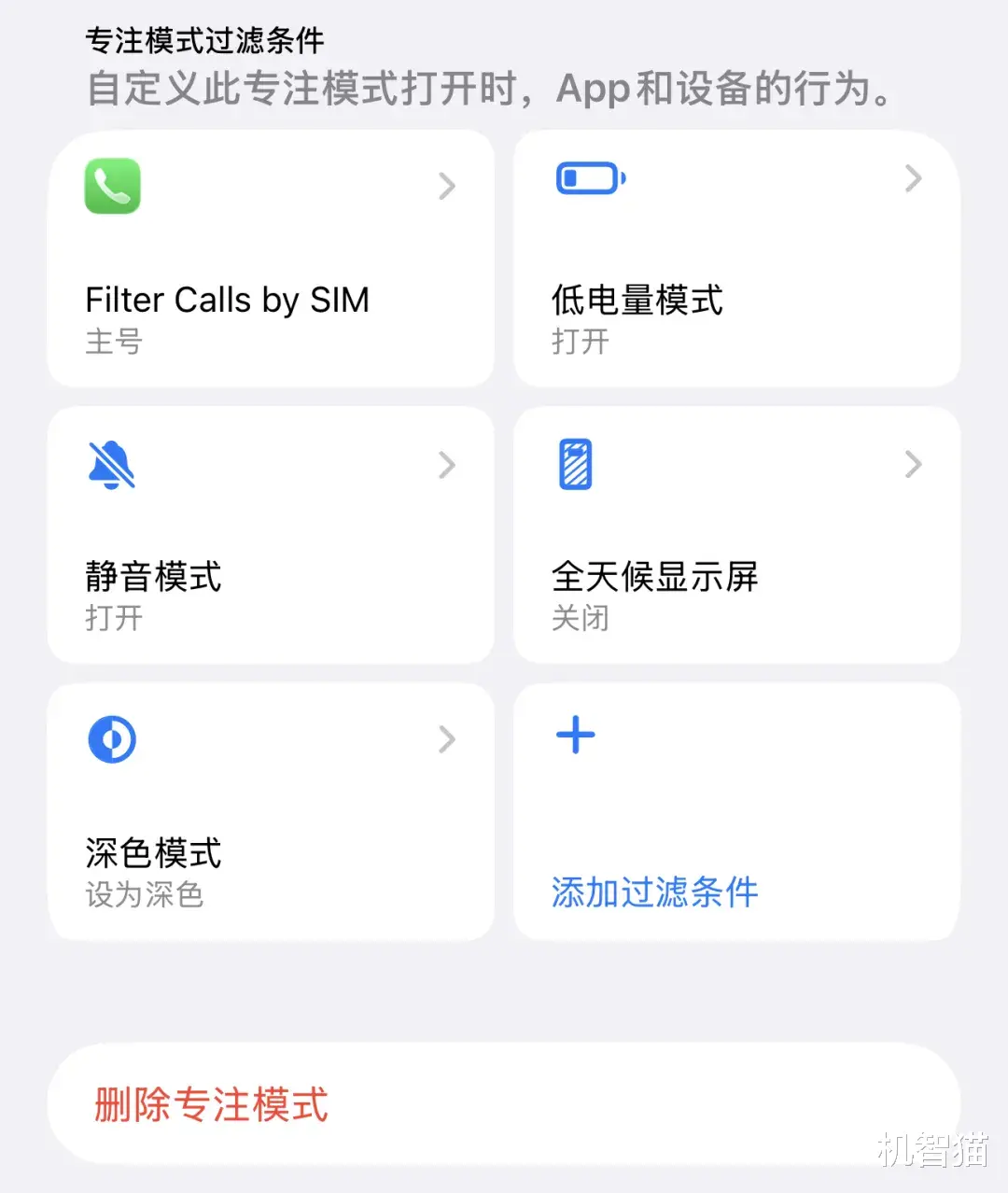Tap 删除专注模式 to delete the Focus
Image resolution: width=1008 pixels, height=1193 pixels.
coord(207,1105)
